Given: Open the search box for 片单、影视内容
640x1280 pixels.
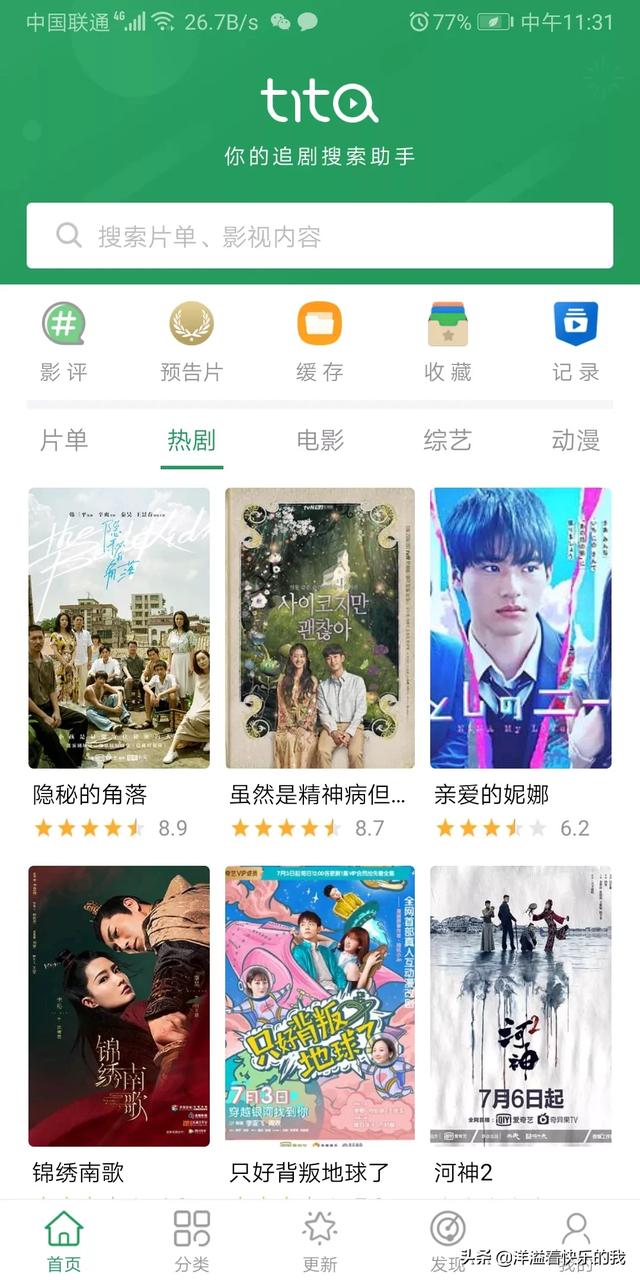Looking at the screenshot, I should pyautogui.click(x=320, y=236).
